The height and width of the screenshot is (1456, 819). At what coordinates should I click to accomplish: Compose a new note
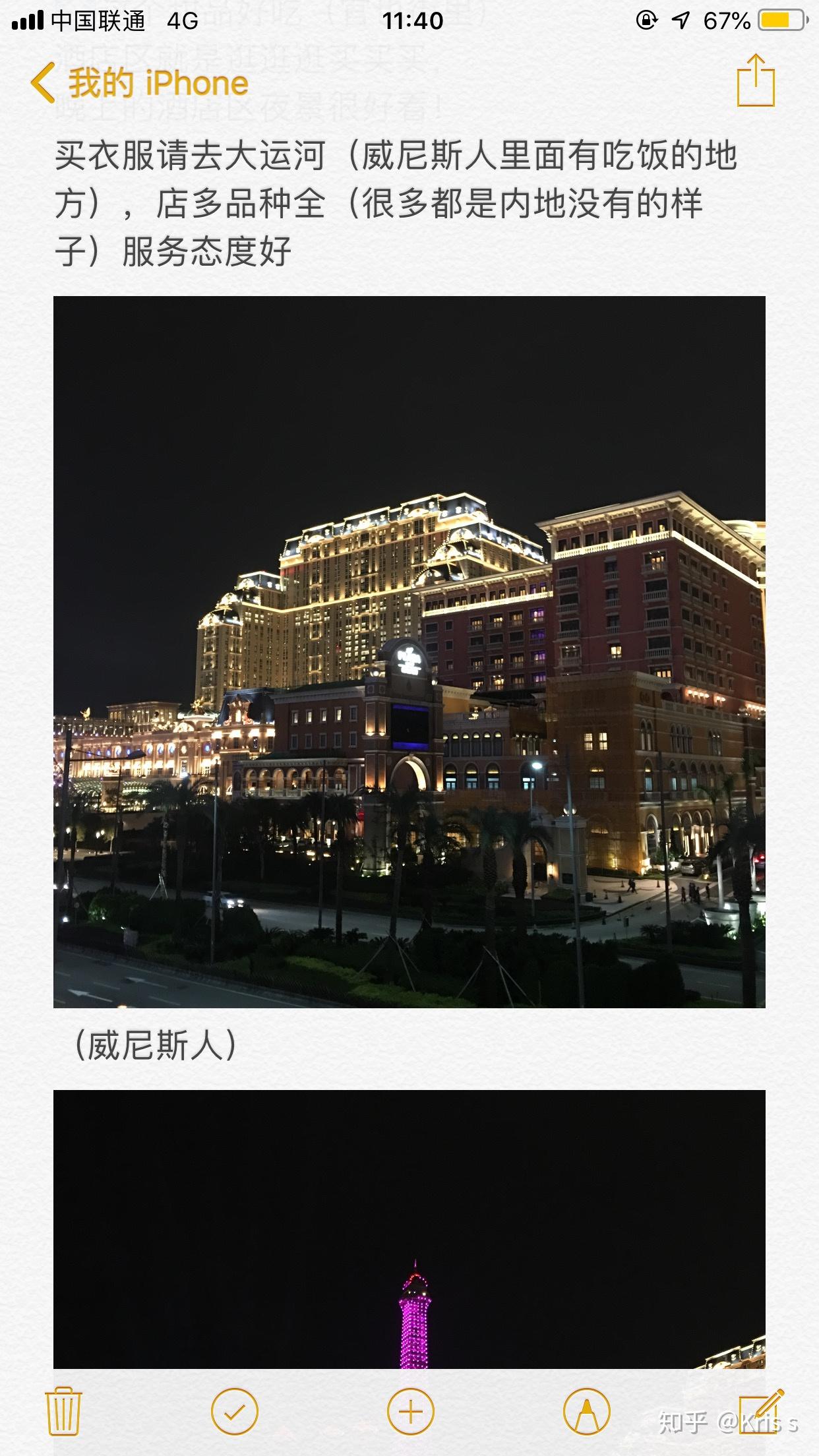tap(761, 1412)
